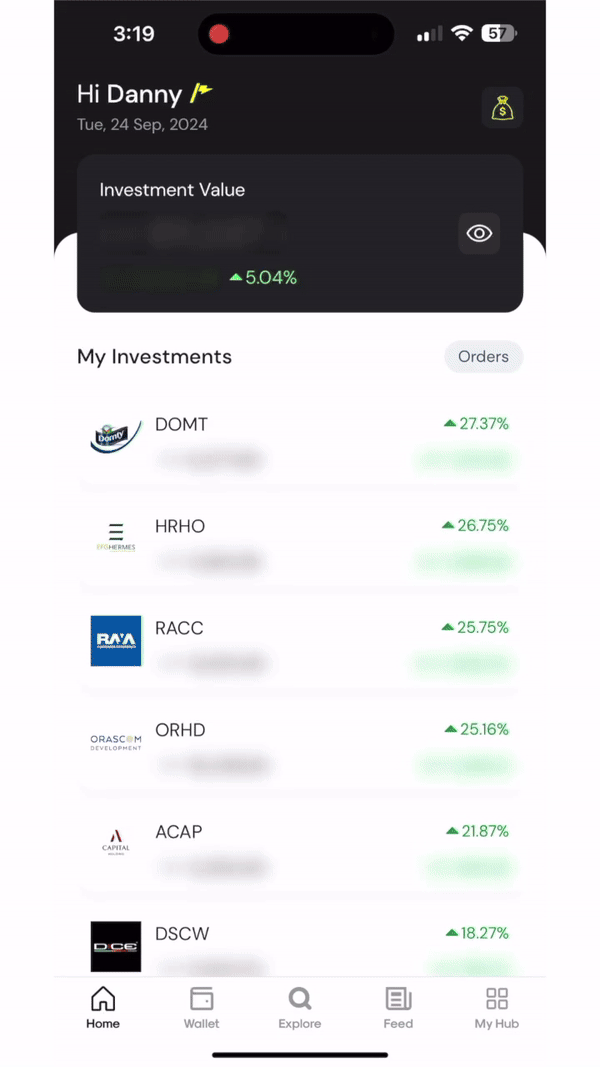Open the RACC investment row

point(300,645)
